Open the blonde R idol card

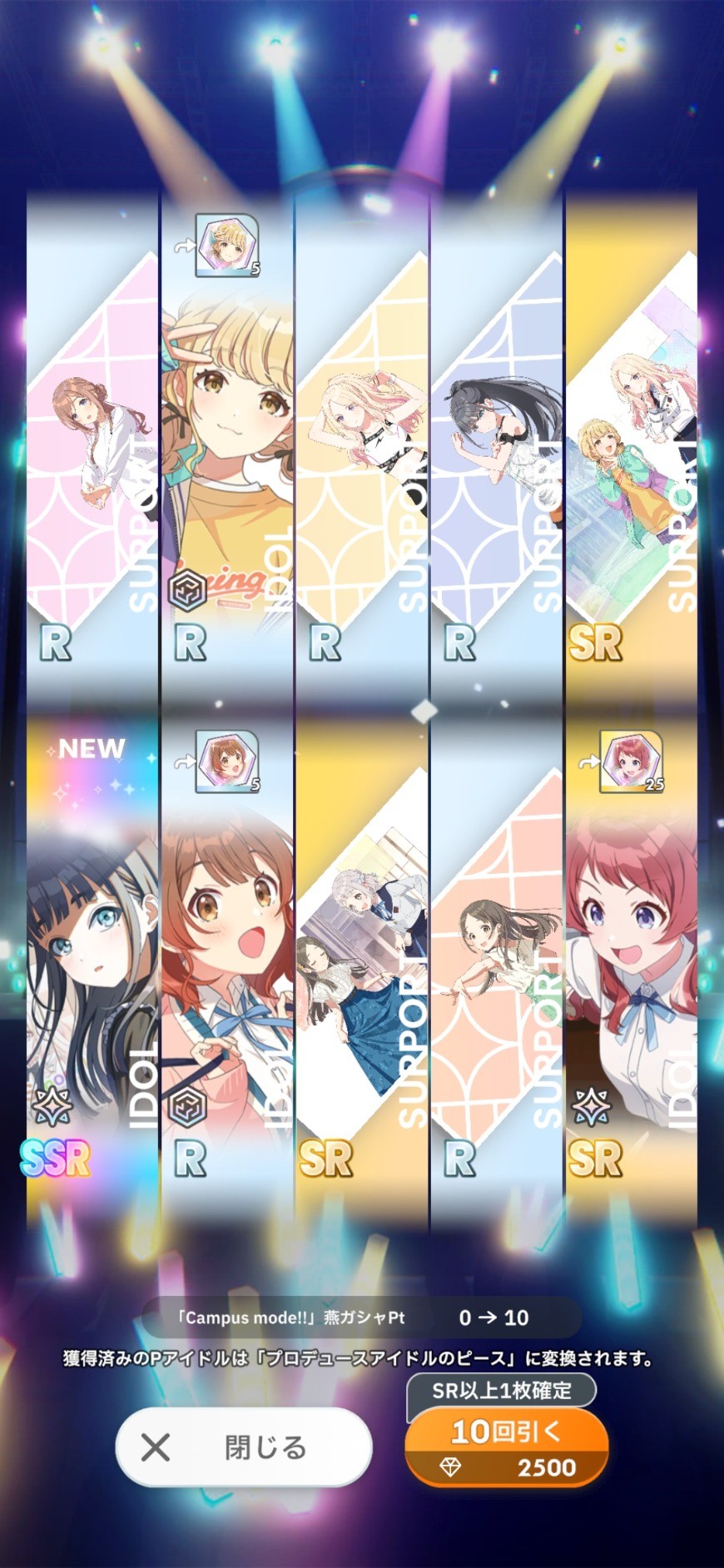pyautogui.click(x=227, y=441)
